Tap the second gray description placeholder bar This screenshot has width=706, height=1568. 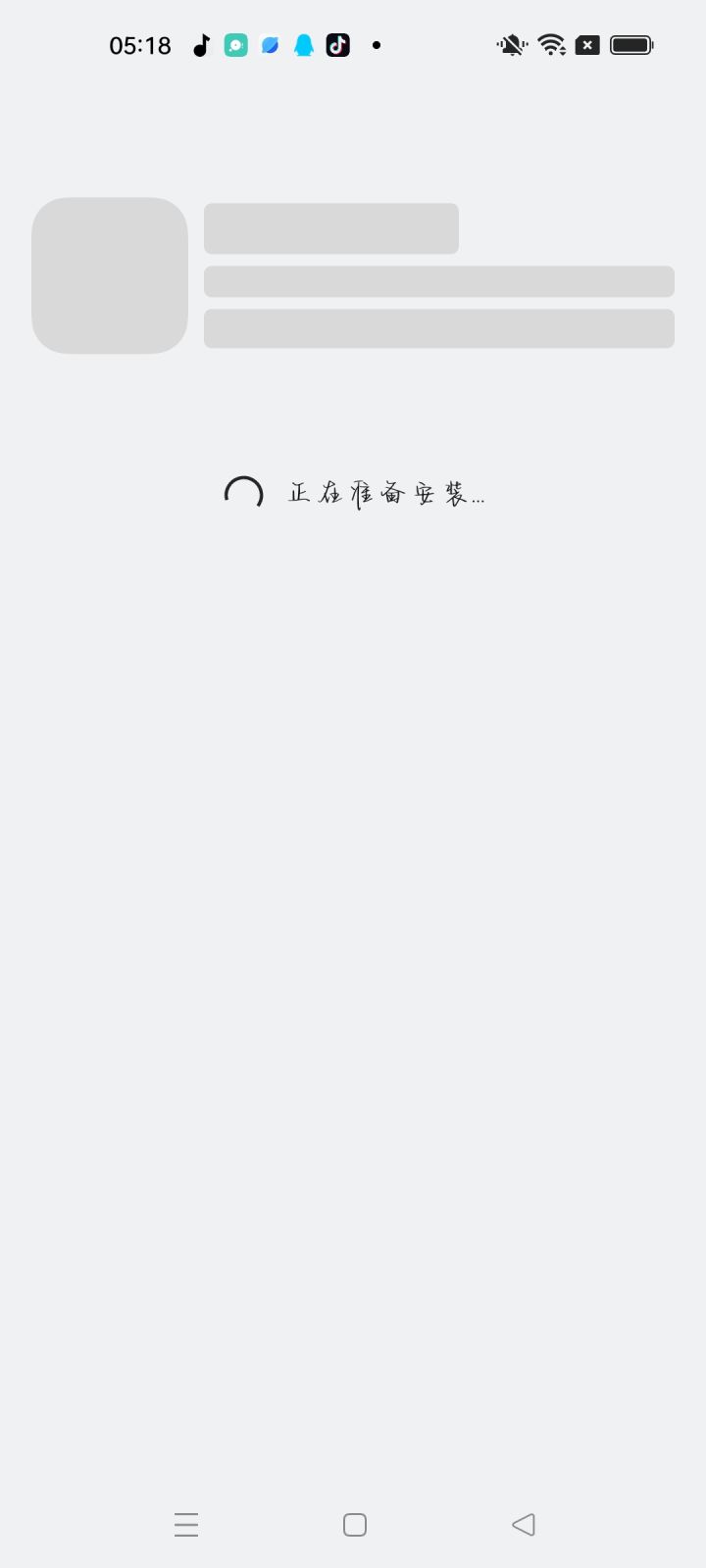438,281
